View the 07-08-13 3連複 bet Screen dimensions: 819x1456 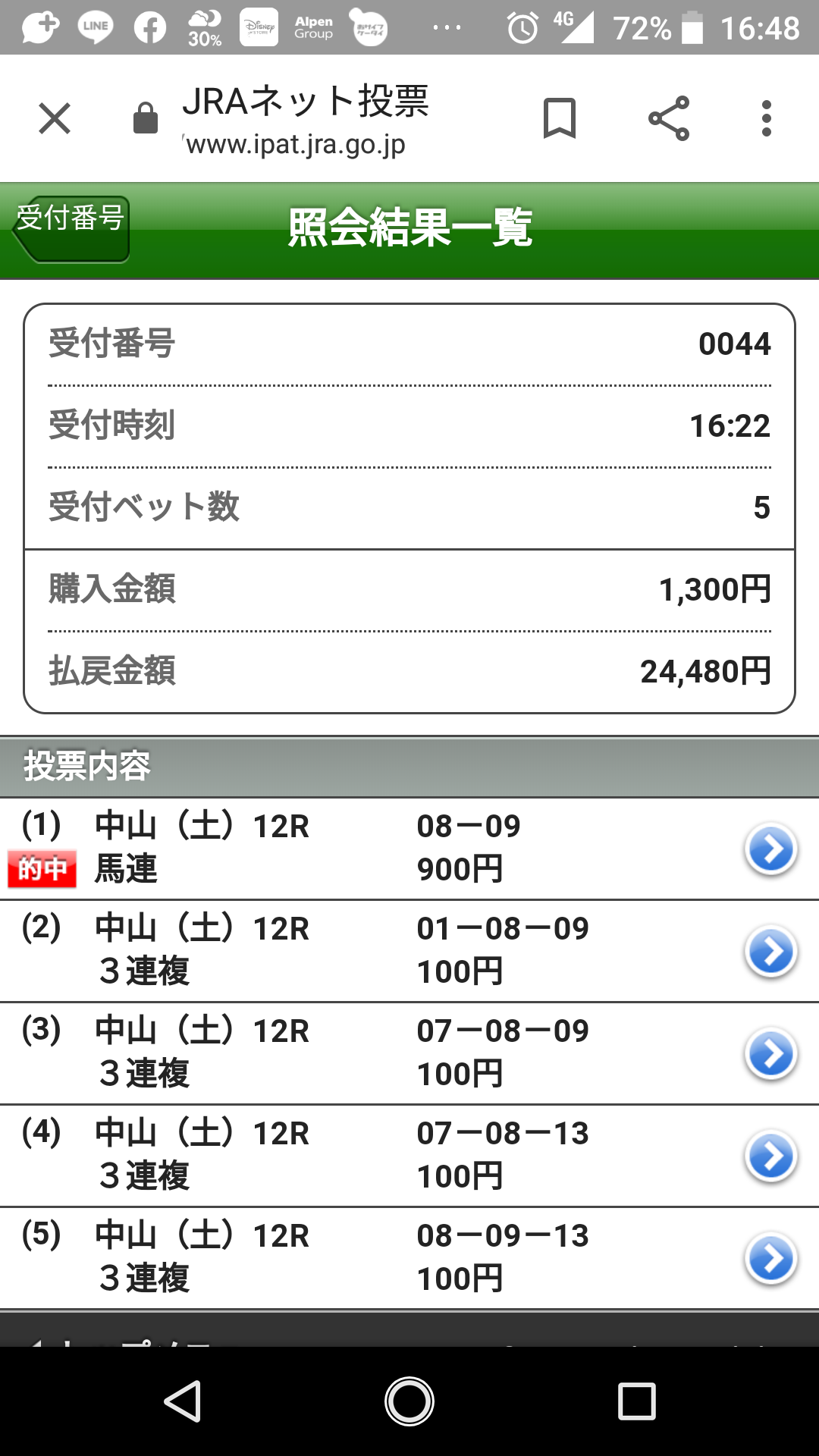(x=770, y=1156)
